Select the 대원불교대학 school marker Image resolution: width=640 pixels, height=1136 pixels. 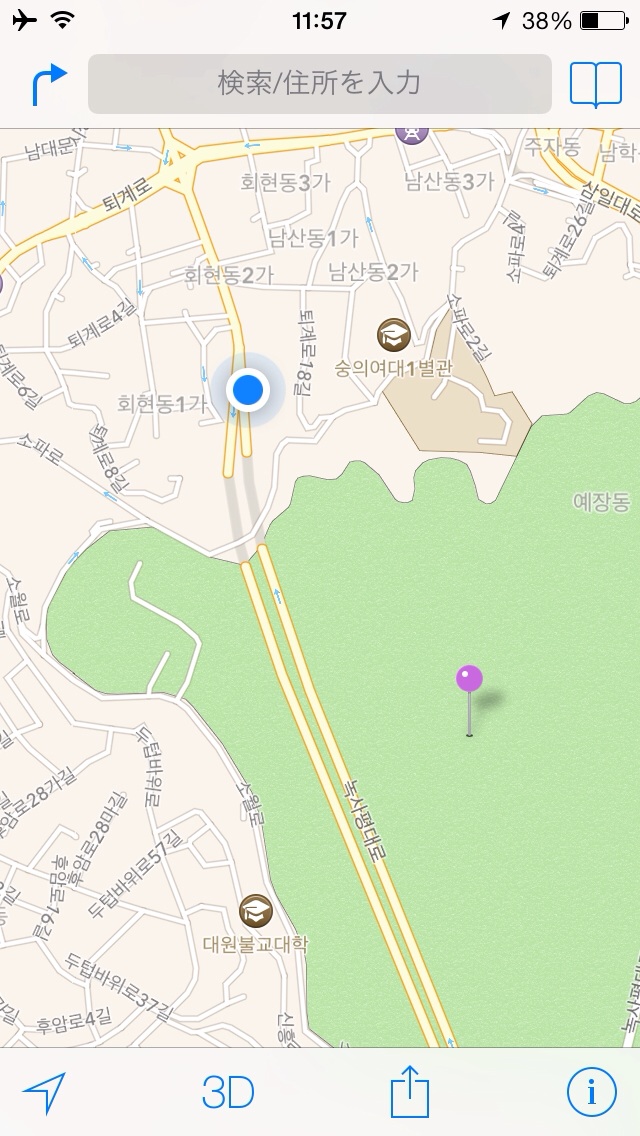tap(256, 910)
